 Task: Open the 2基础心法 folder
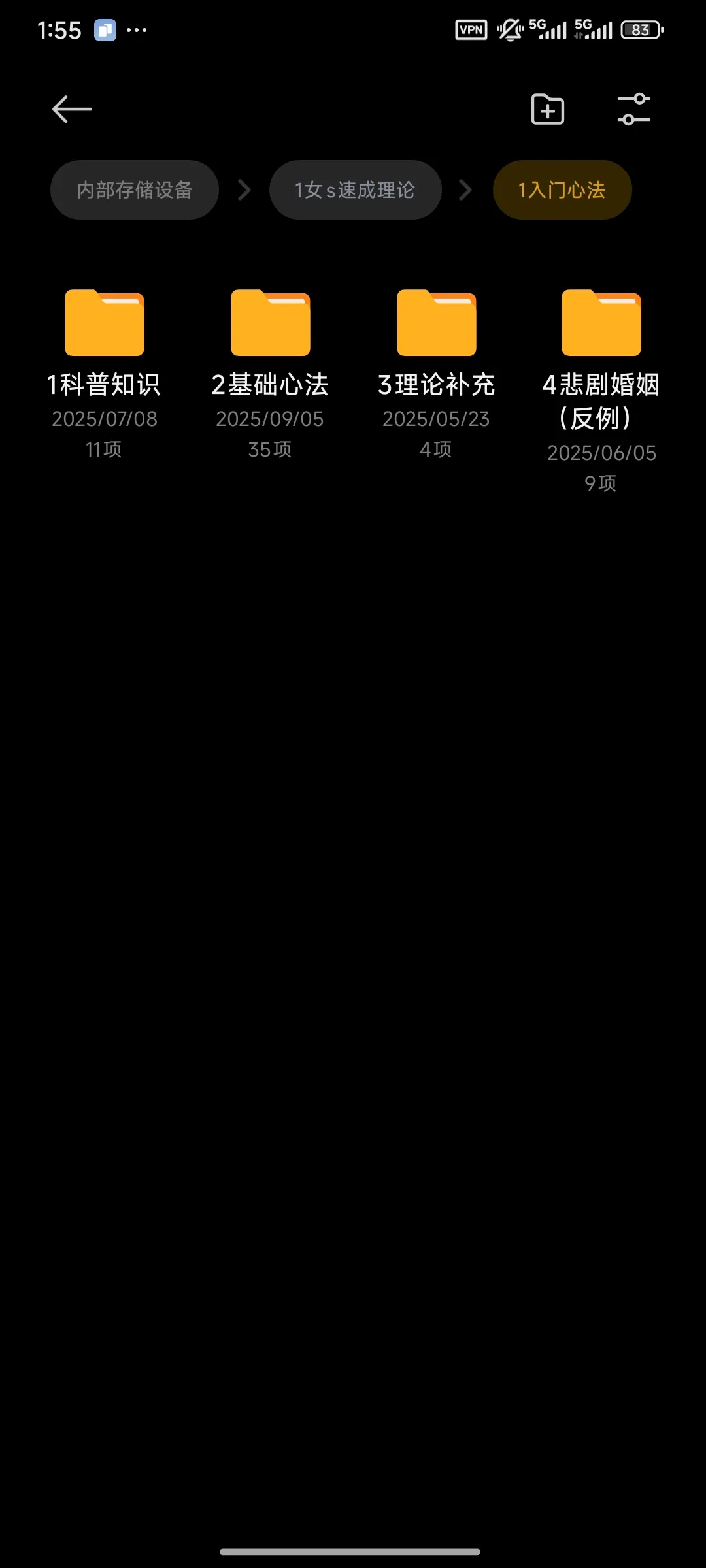(270, 323)
